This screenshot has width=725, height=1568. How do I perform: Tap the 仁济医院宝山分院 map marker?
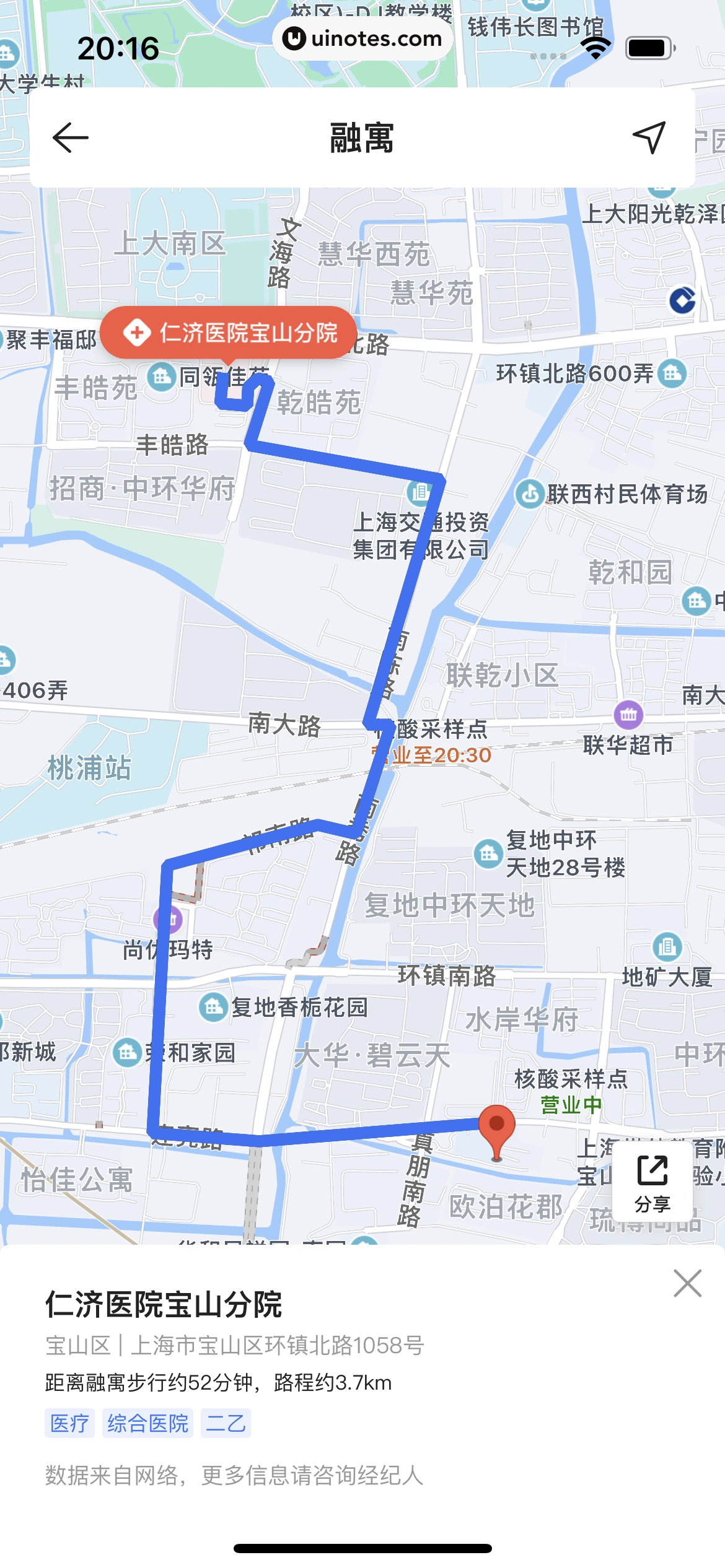click(229, 333)
